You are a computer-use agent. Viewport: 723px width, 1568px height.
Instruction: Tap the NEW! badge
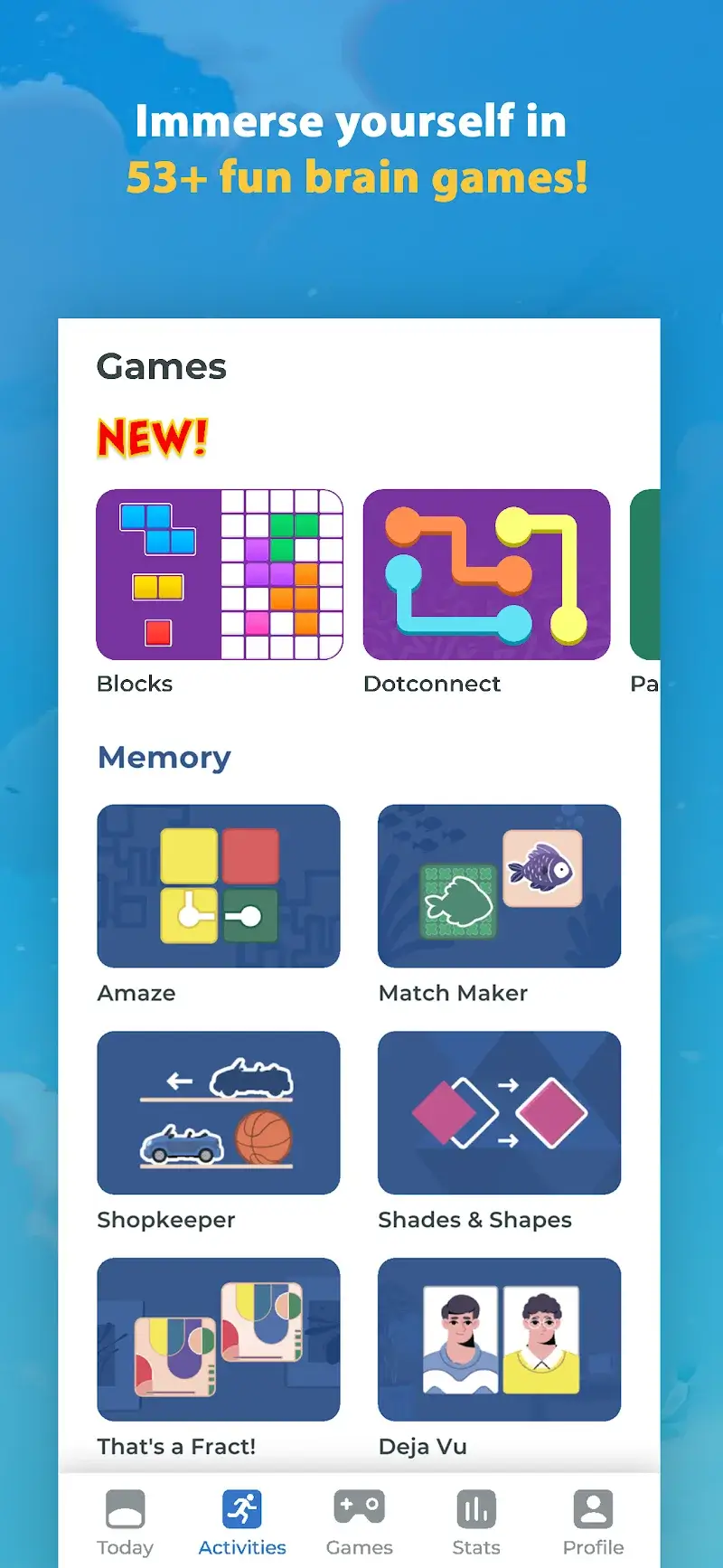pos(152,437)
